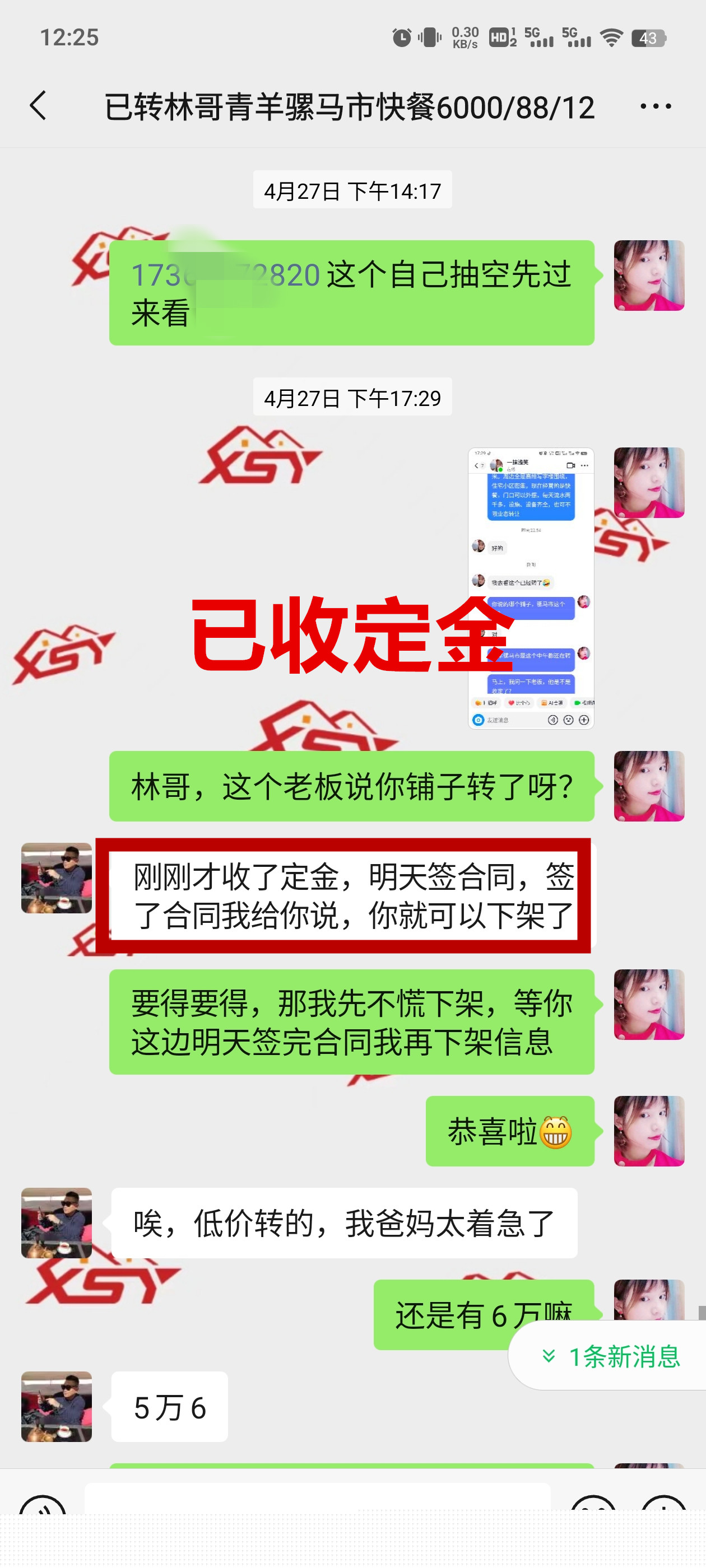
Task: Go back from this chat
Action: [38, 106]
